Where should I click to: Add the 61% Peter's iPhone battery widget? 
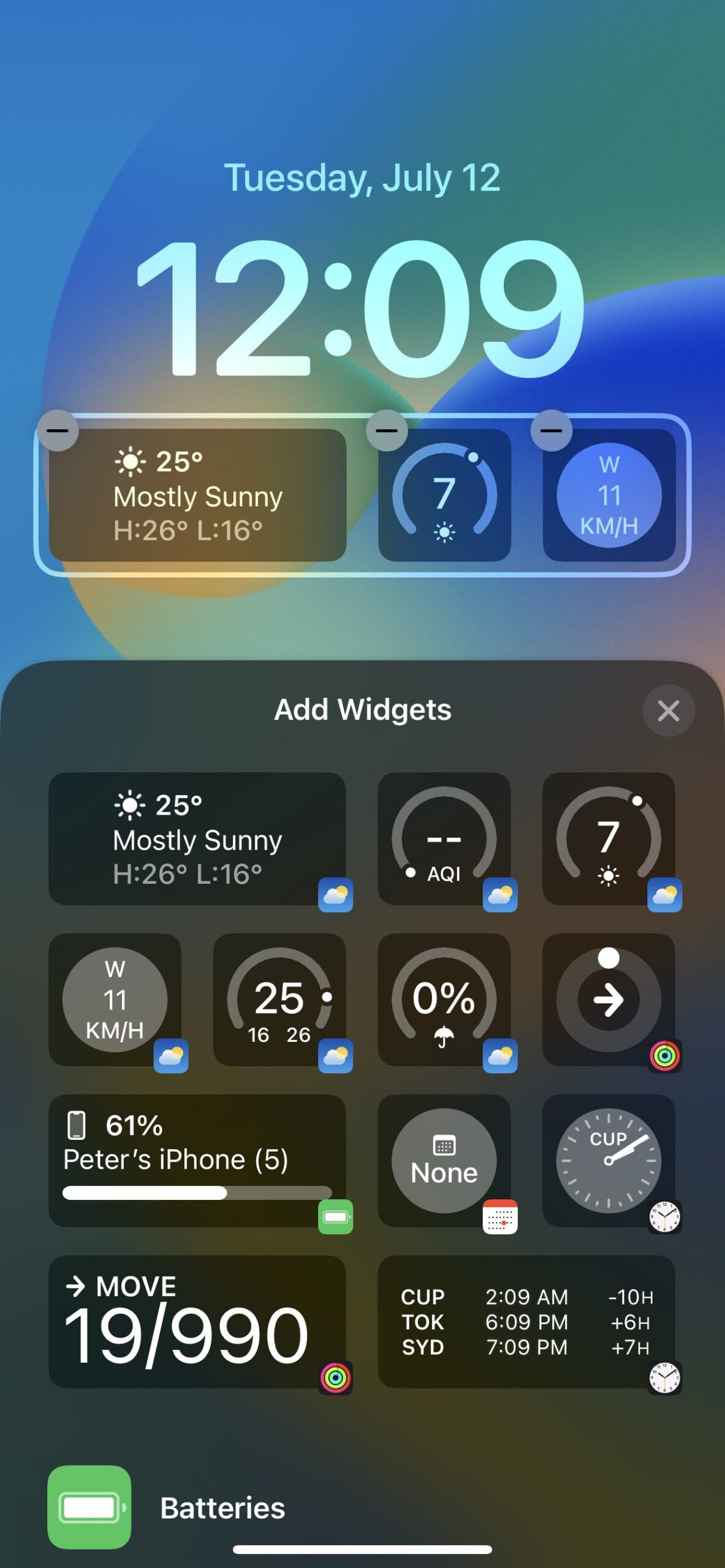point(197,1161)
